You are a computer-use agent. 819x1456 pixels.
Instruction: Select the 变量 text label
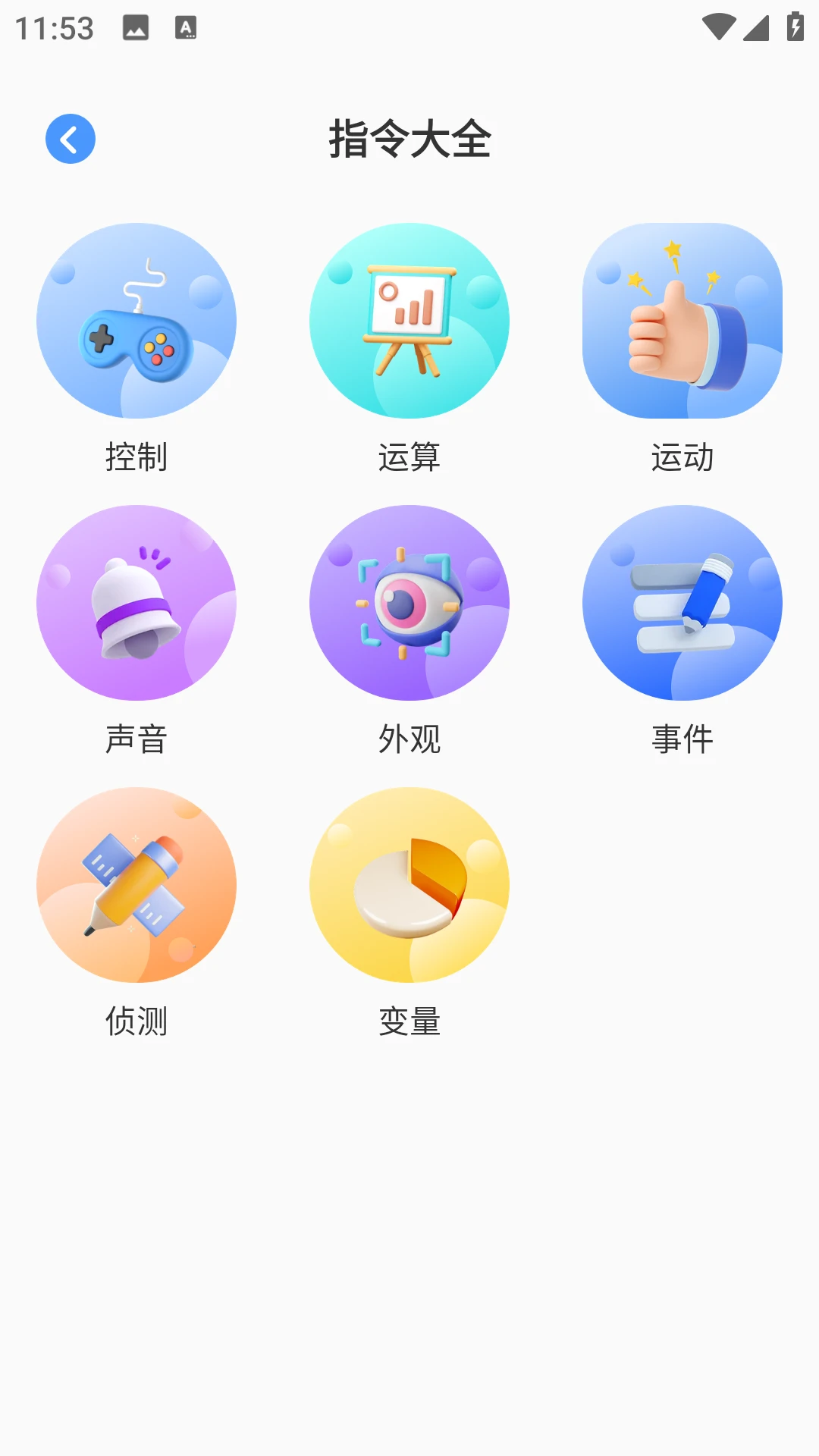point(409,1021)
